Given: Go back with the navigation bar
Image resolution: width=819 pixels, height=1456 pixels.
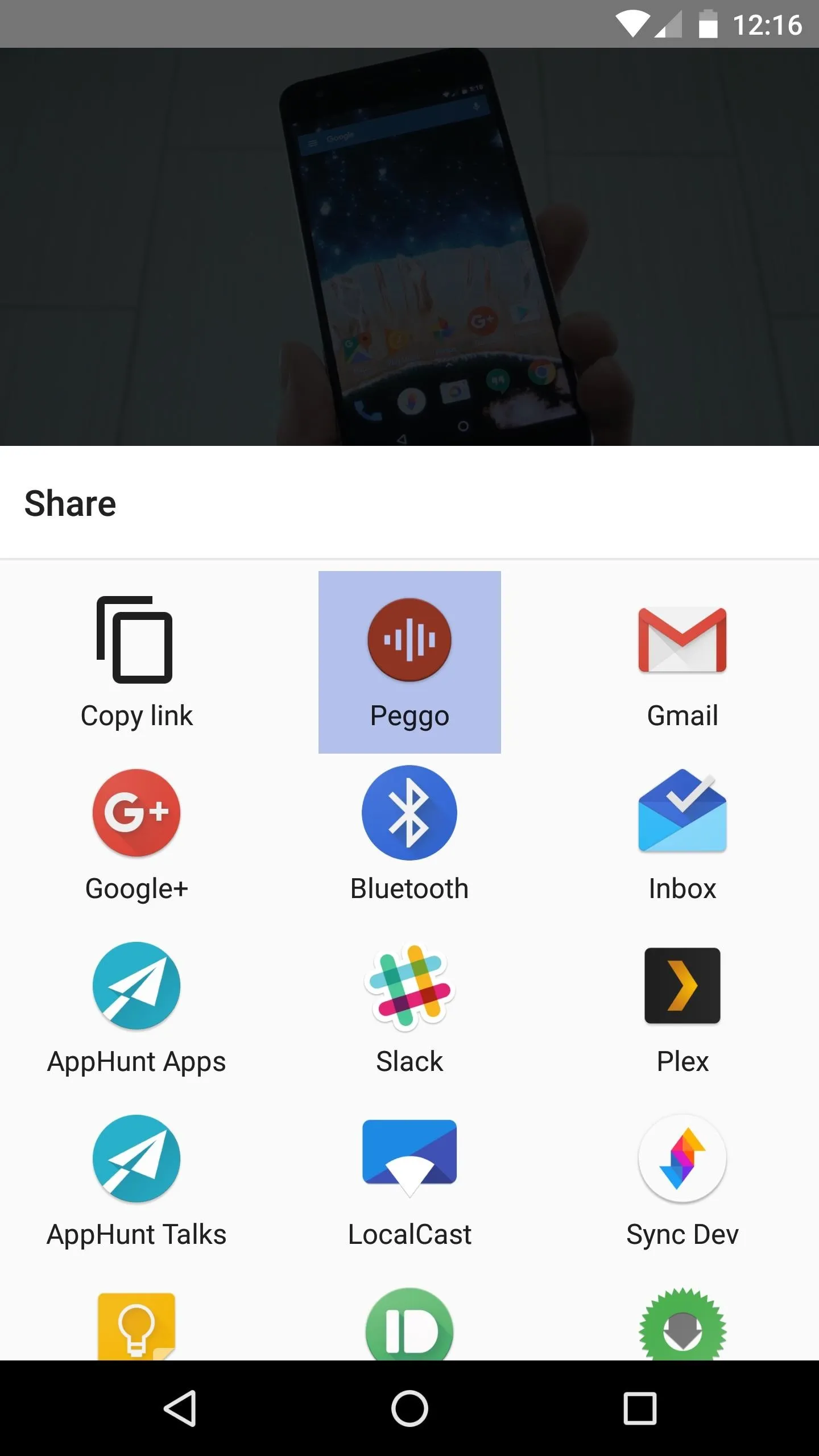Looking at the screenshot, I should (x=181, y=1408).
